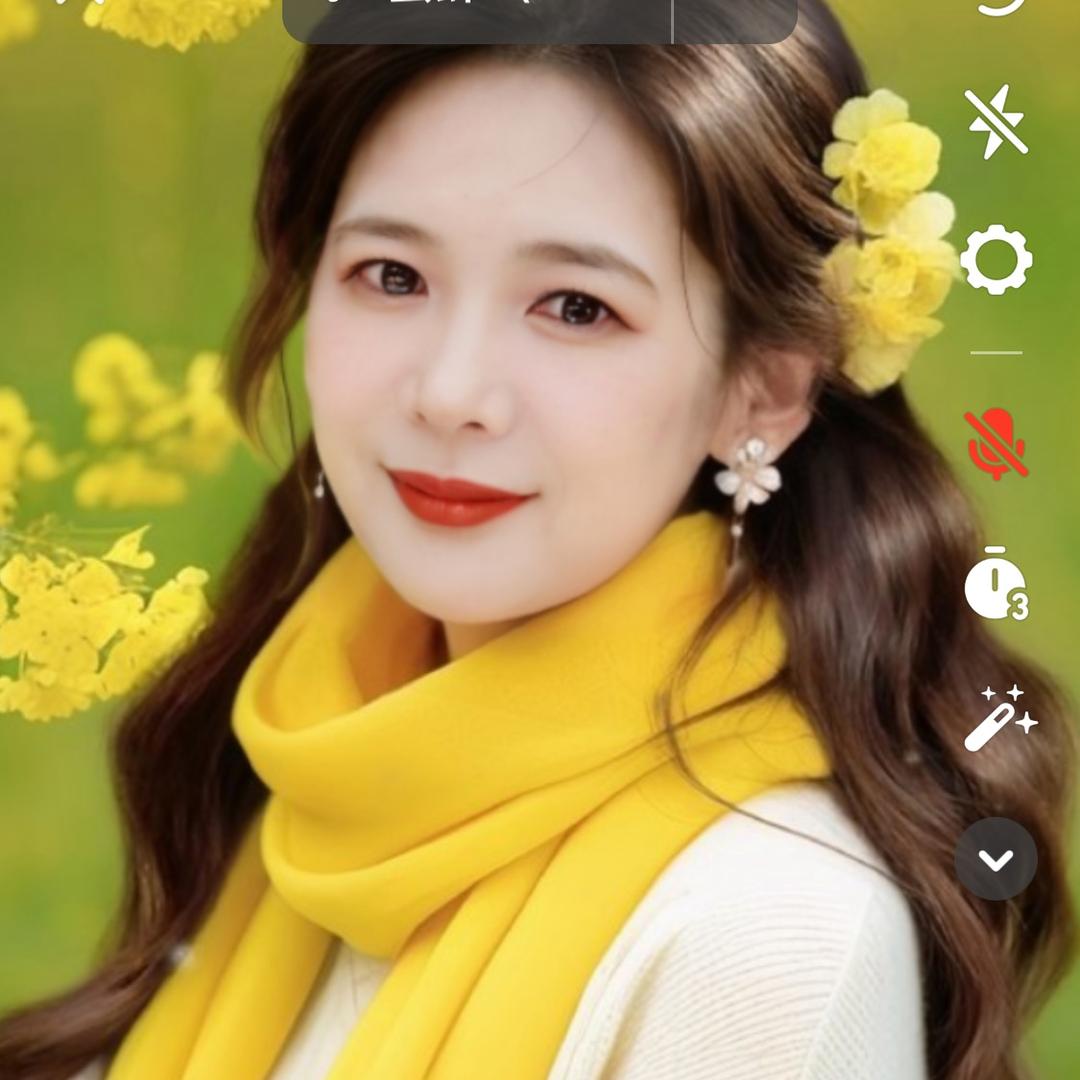
Task: Unmute the red microphone icon
Action: (996, 444)
